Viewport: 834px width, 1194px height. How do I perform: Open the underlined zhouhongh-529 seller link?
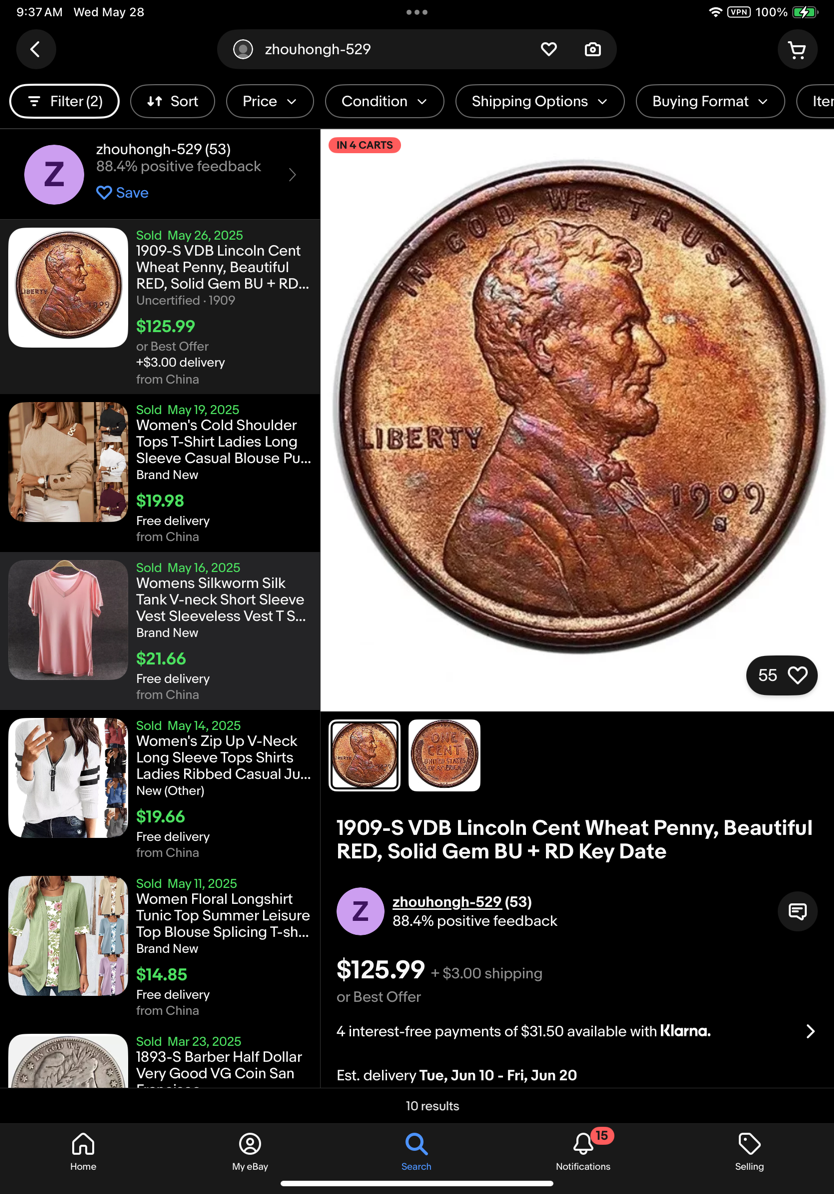[446, 902]
